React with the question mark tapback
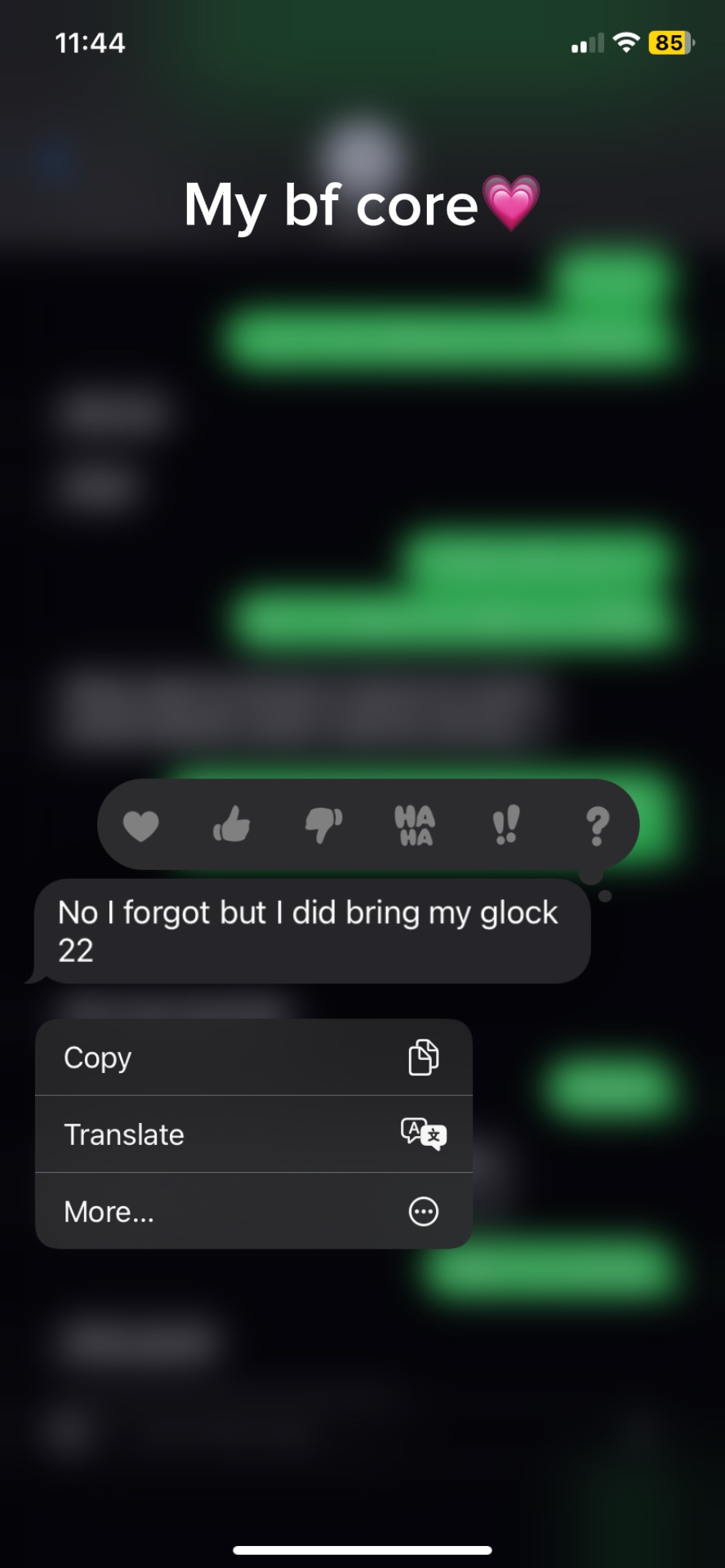The height and width of the screenshot is (1568, 725). coord(598,826)
